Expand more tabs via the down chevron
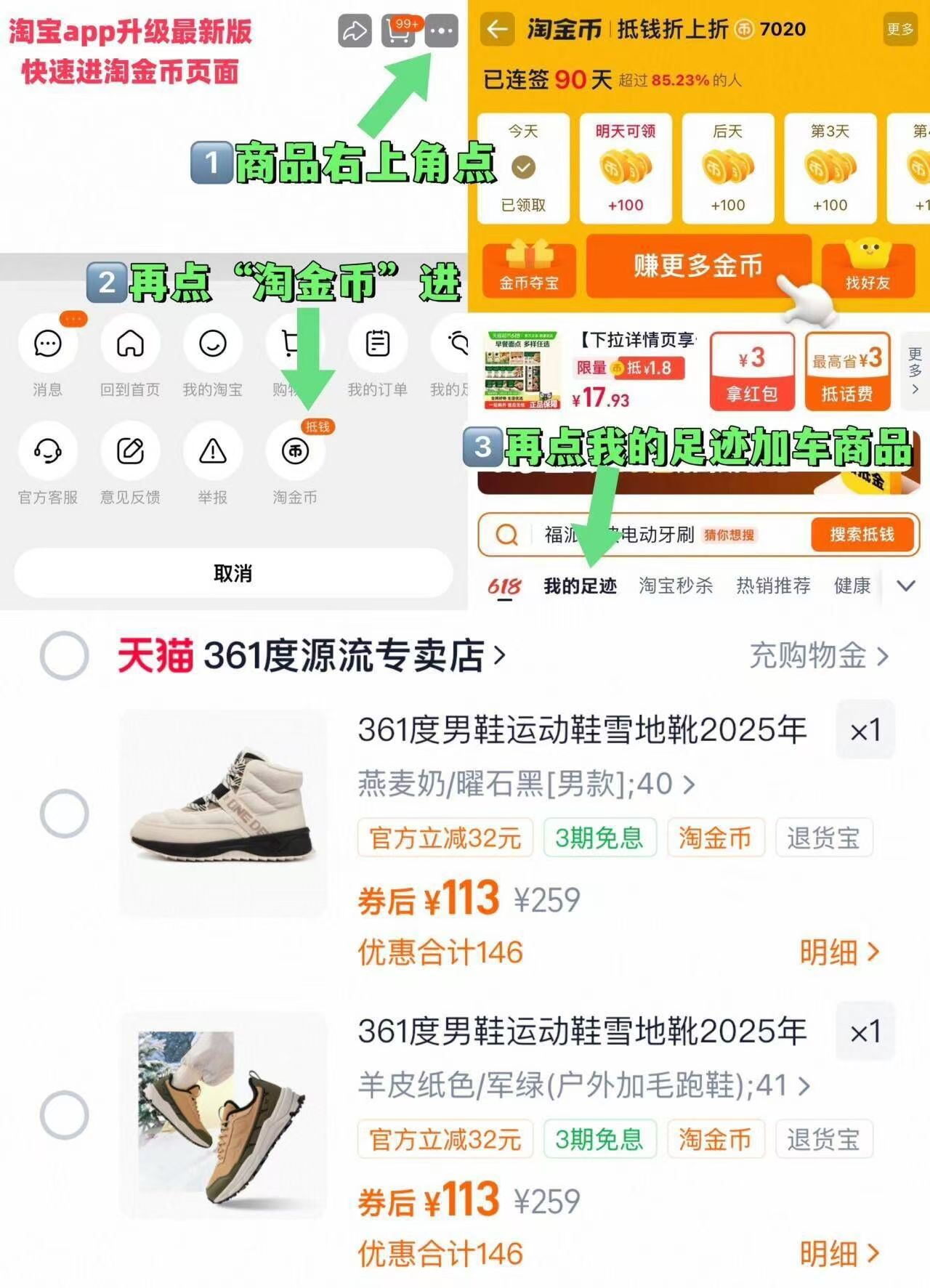Viewport: 930px width, 1288px height. pyautogui.click(x=905, y=585)
